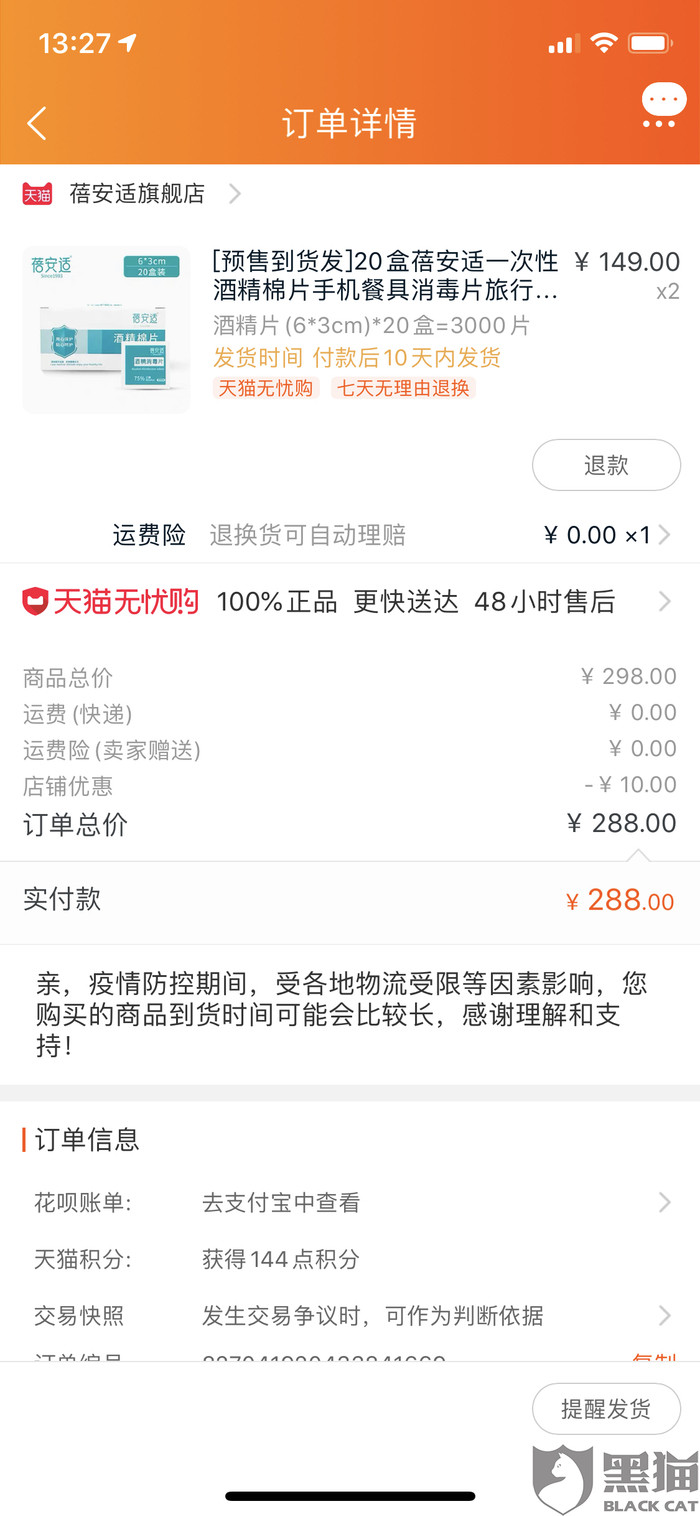Open the alcohol wipes product thumbnail

106,330
